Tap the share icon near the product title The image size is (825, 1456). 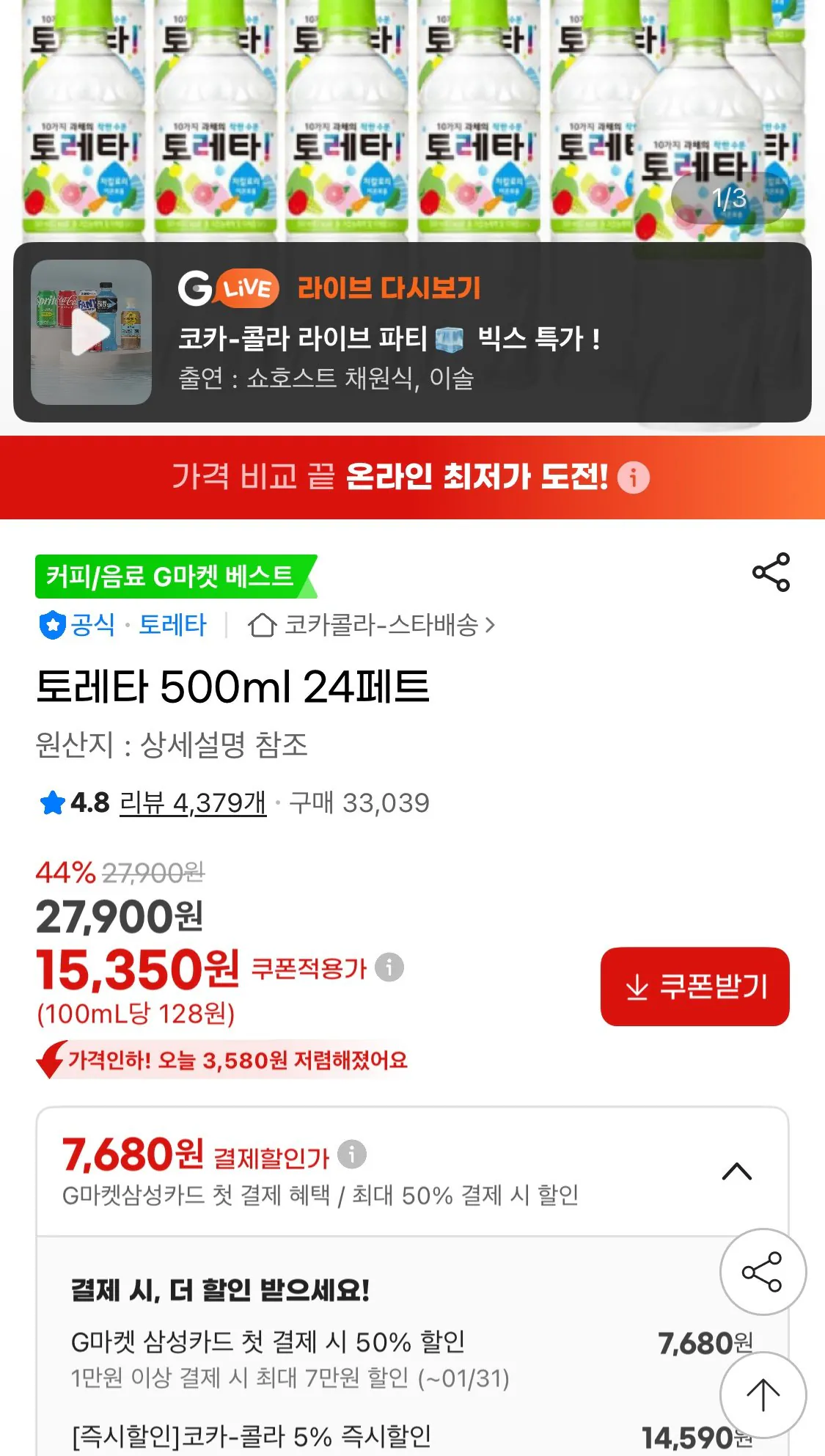771,575
